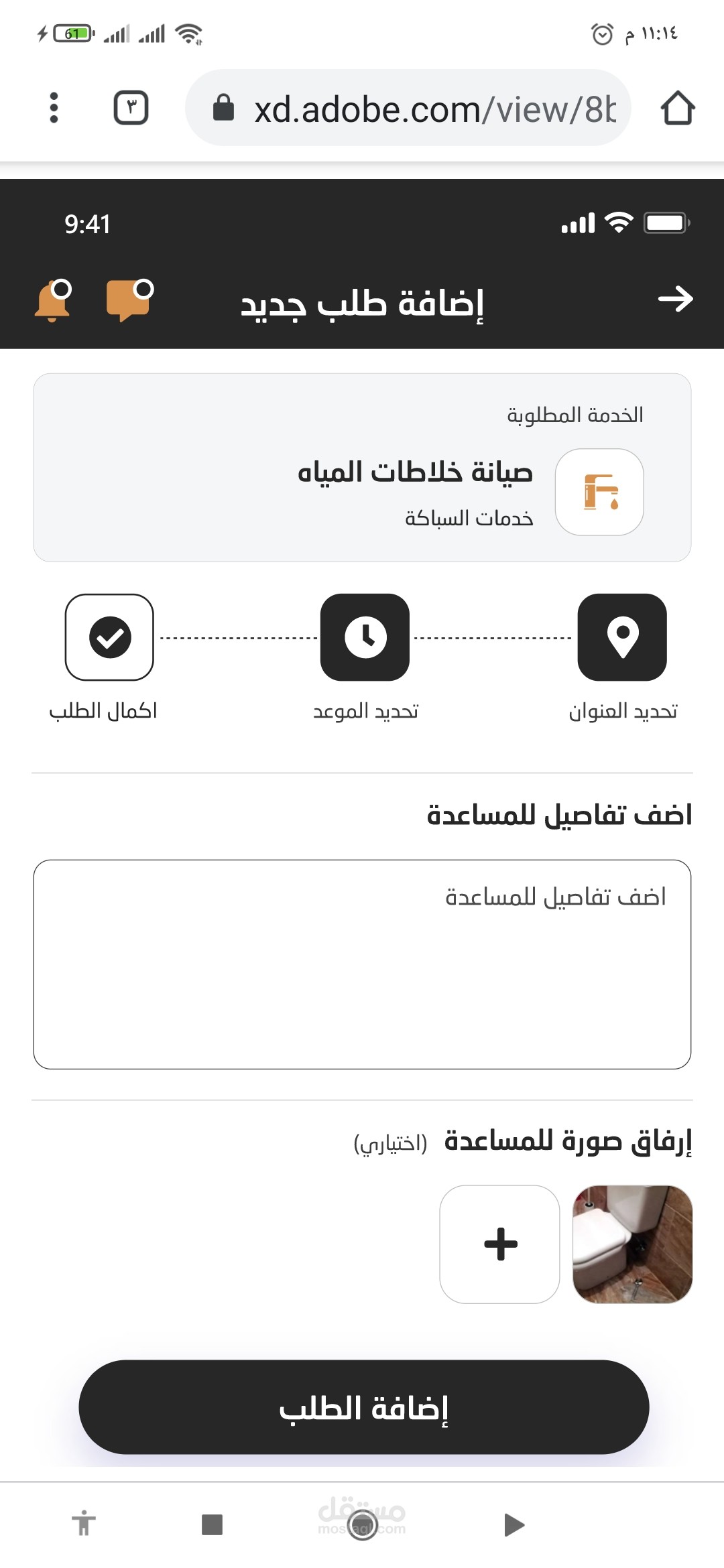Go to the browser home page
724x1568 pixels.
pyautogui.click(x=677, y=108)
